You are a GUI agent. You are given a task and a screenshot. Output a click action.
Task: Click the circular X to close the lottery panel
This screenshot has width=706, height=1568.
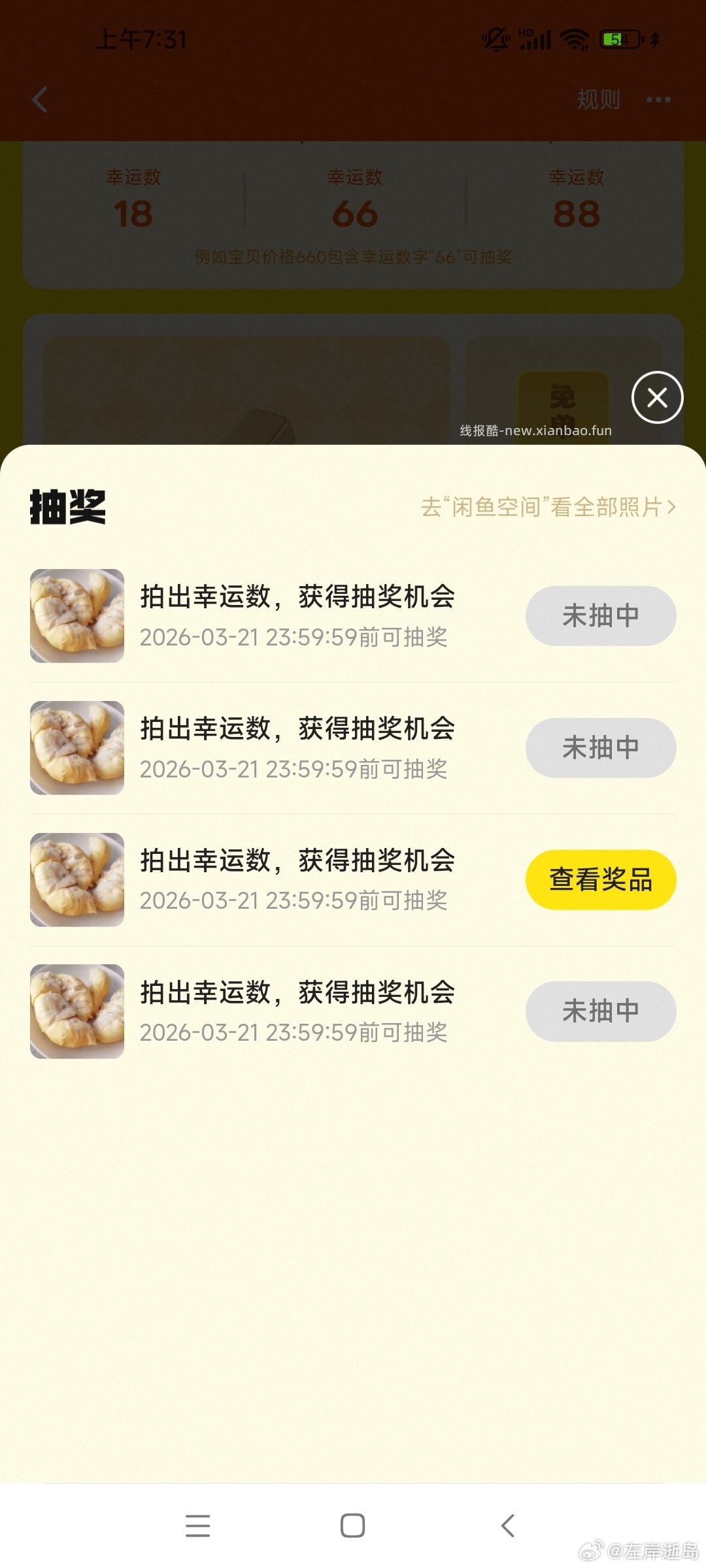click(x=656, y=397)
